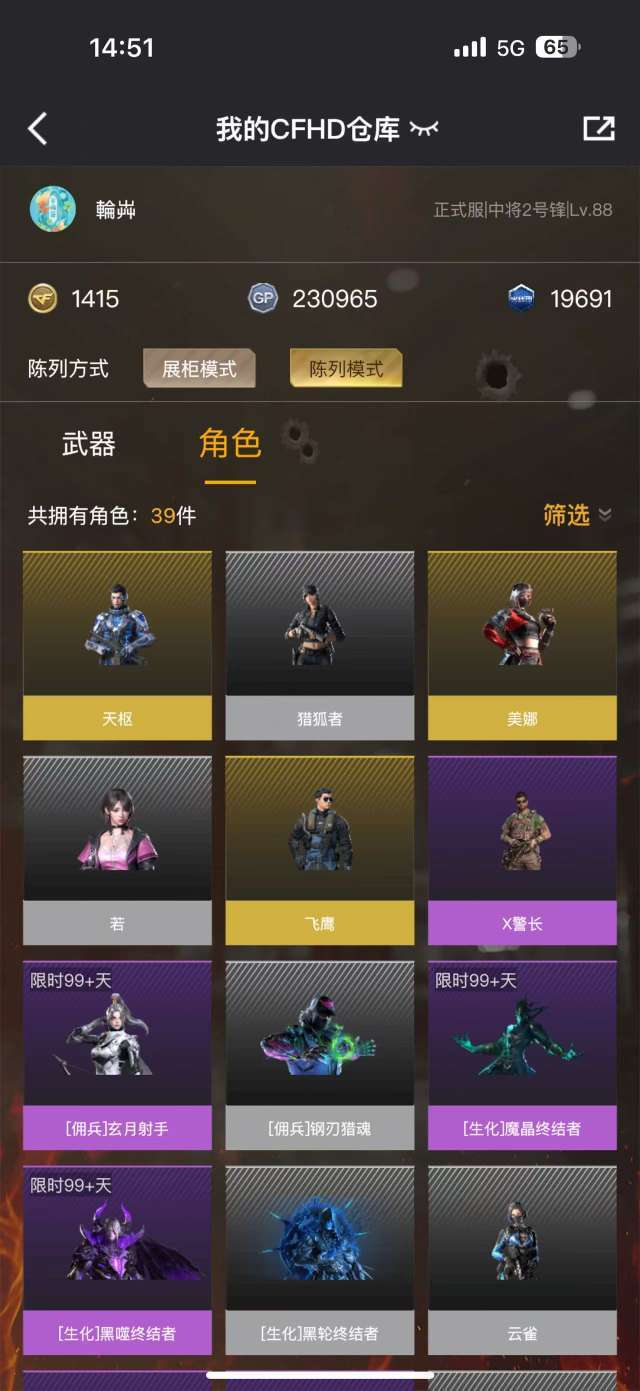
Task: Open the [生化]黑轮终结者 card
Action: 320,1260
